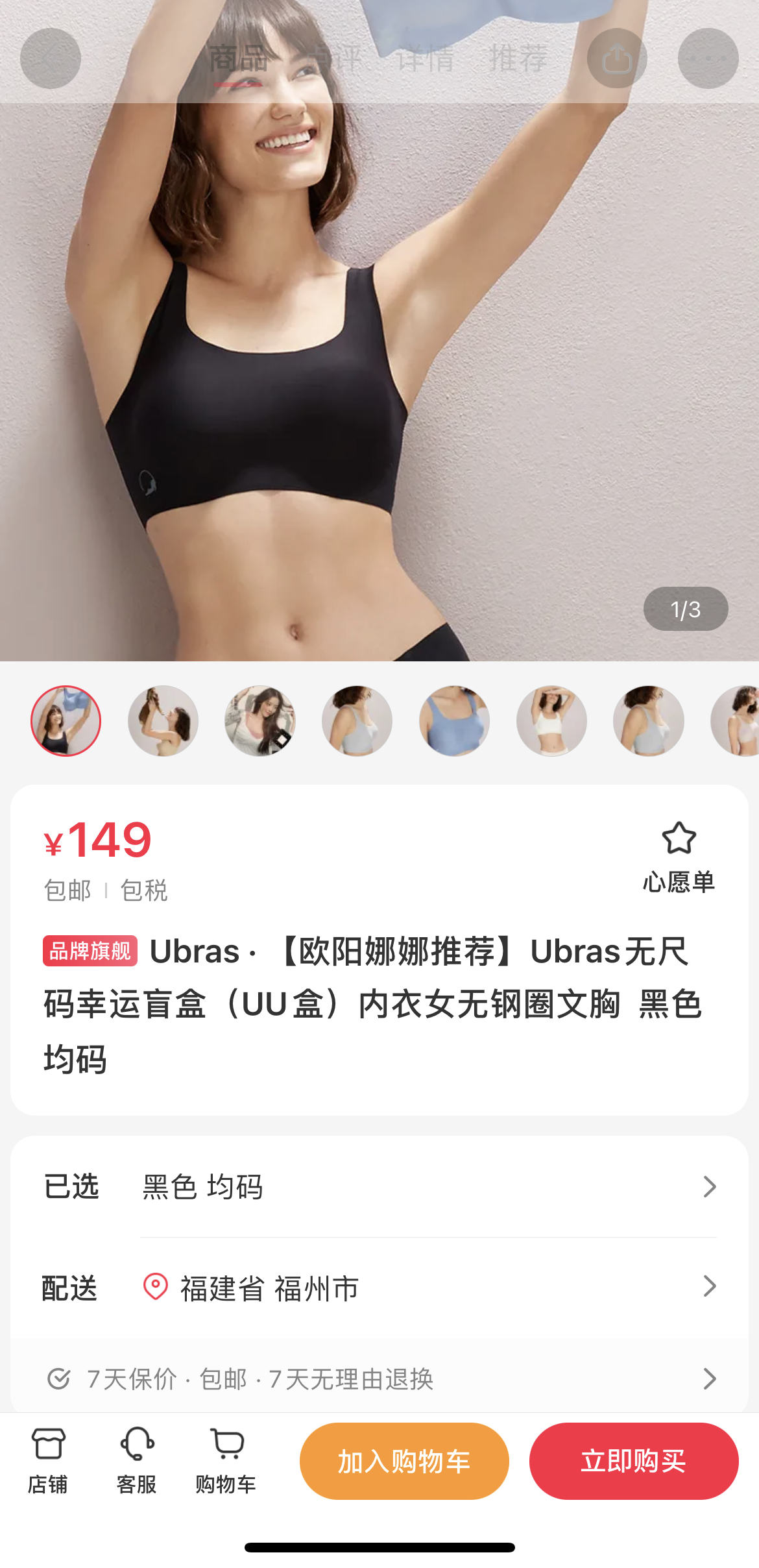
Task: Select the white bra color thumbnail
Action: point(551,720)
